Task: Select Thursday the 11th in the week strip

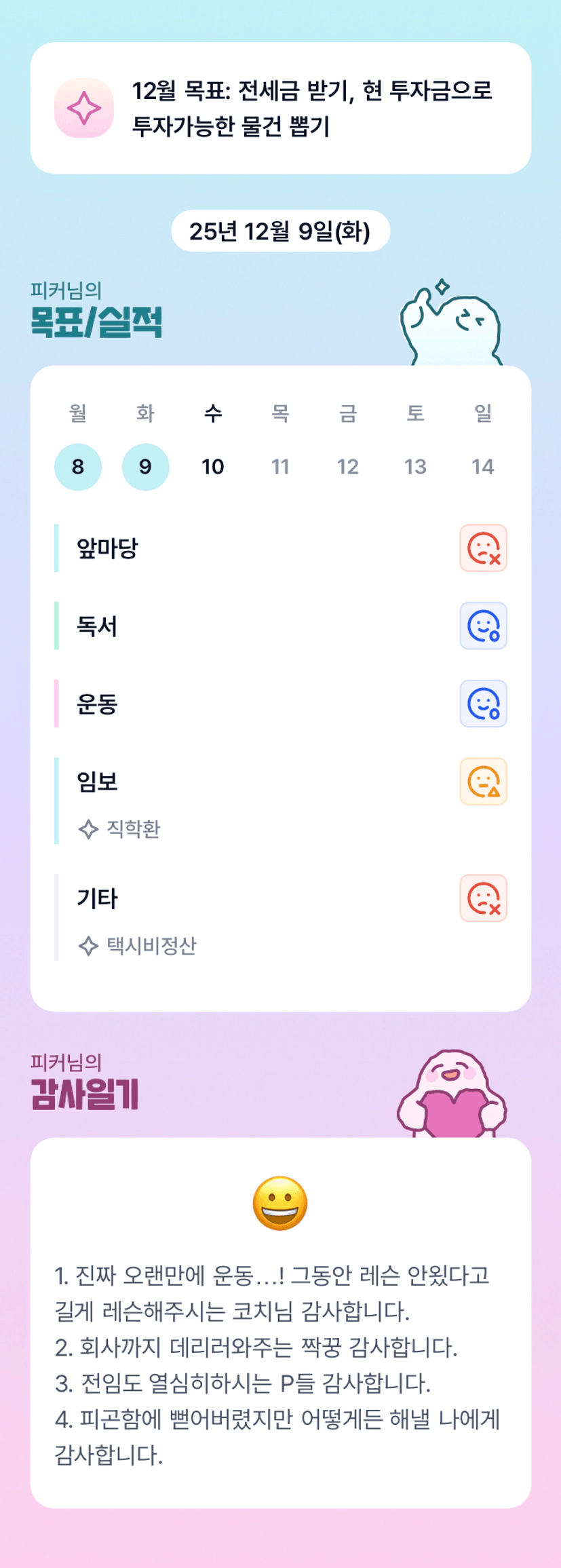Action: [x=280, y=467]
